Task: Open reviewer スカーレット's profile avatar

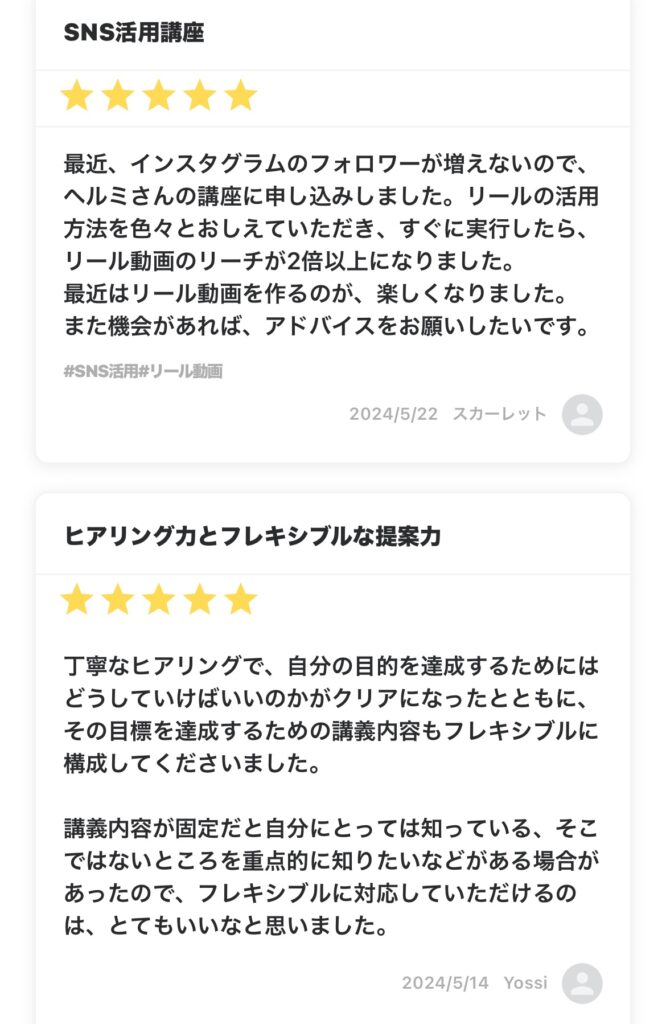Action: pos(582,414)
